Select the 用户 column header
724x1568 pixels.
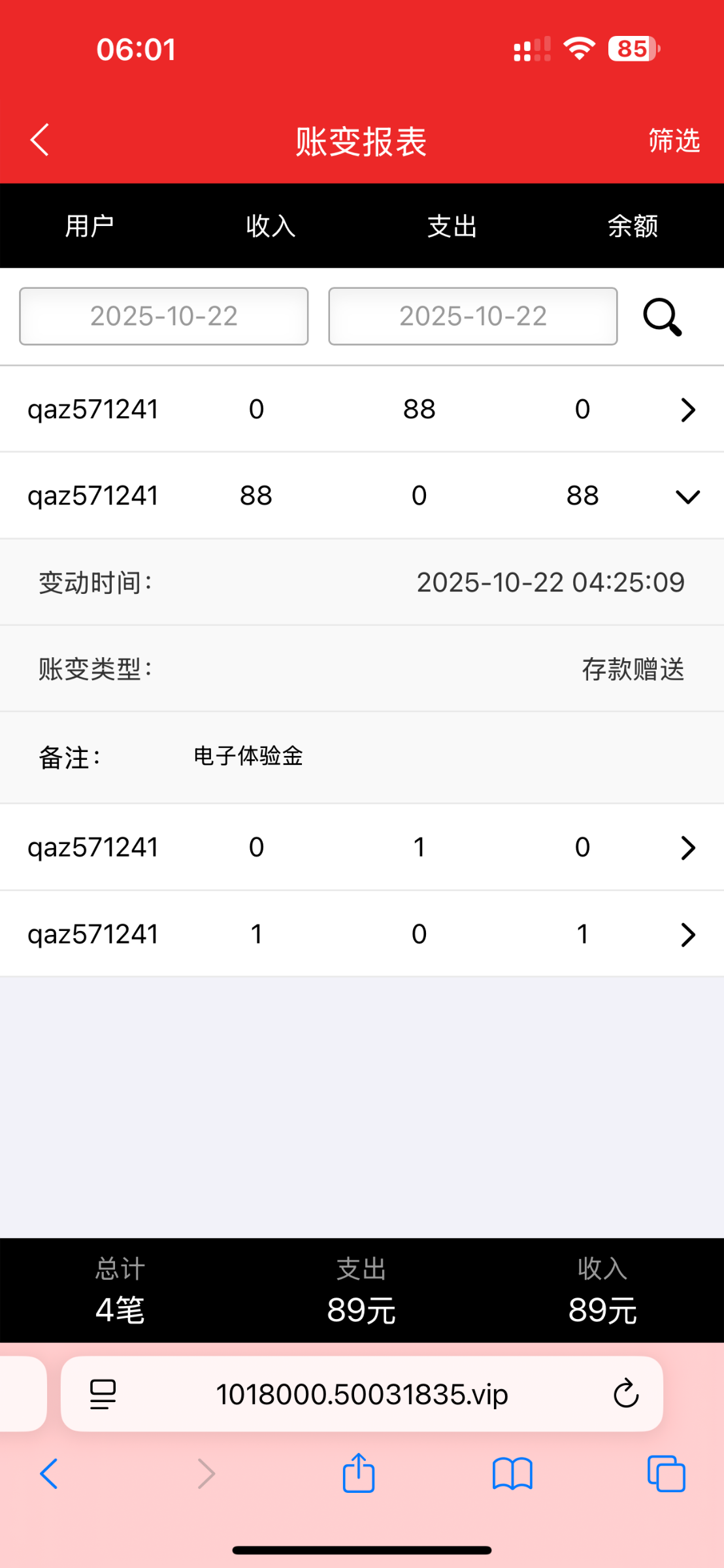click(x=90, y=226)
